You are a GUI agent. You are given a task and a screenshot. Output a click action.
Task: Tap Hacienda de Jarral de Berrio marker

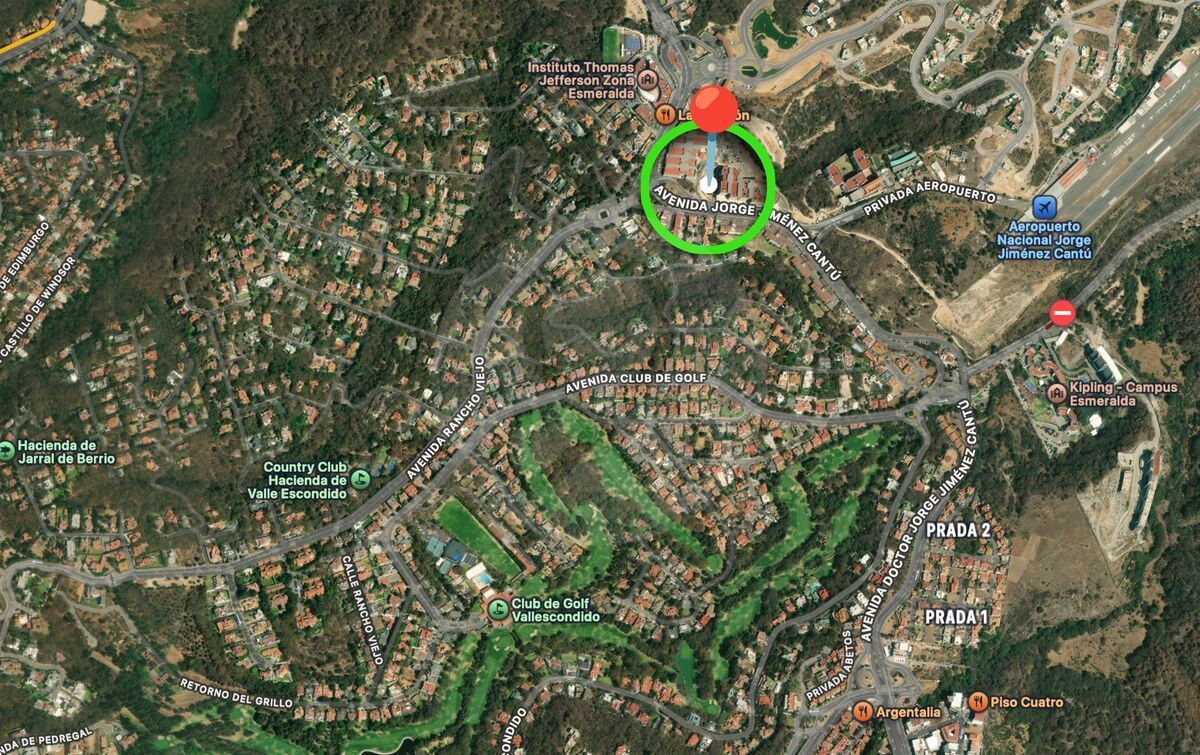[7, 451]
